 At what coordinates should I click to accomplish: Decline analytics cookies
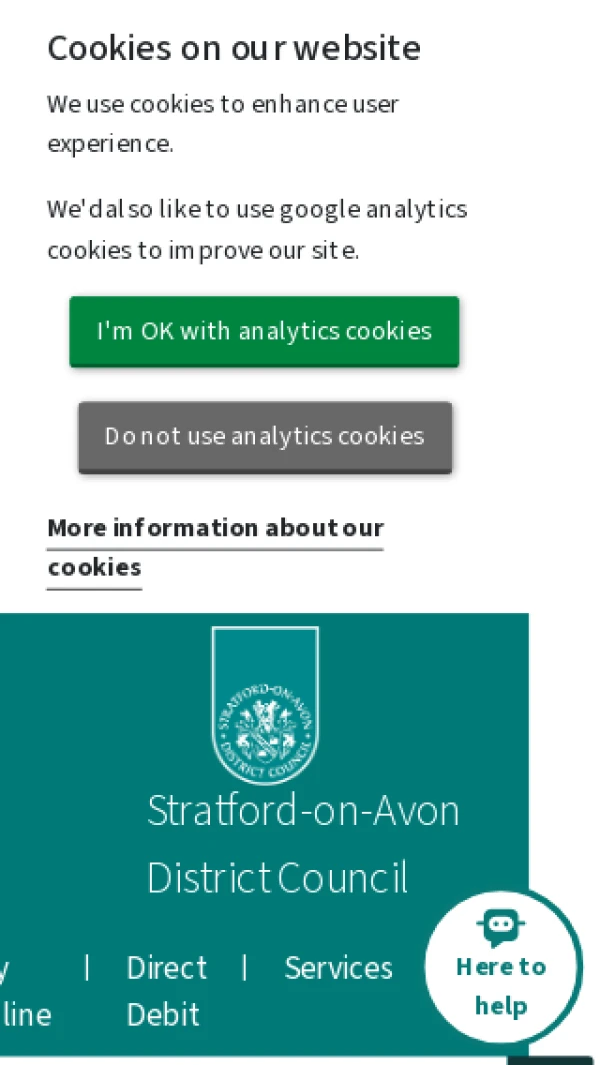click(265, 437)
